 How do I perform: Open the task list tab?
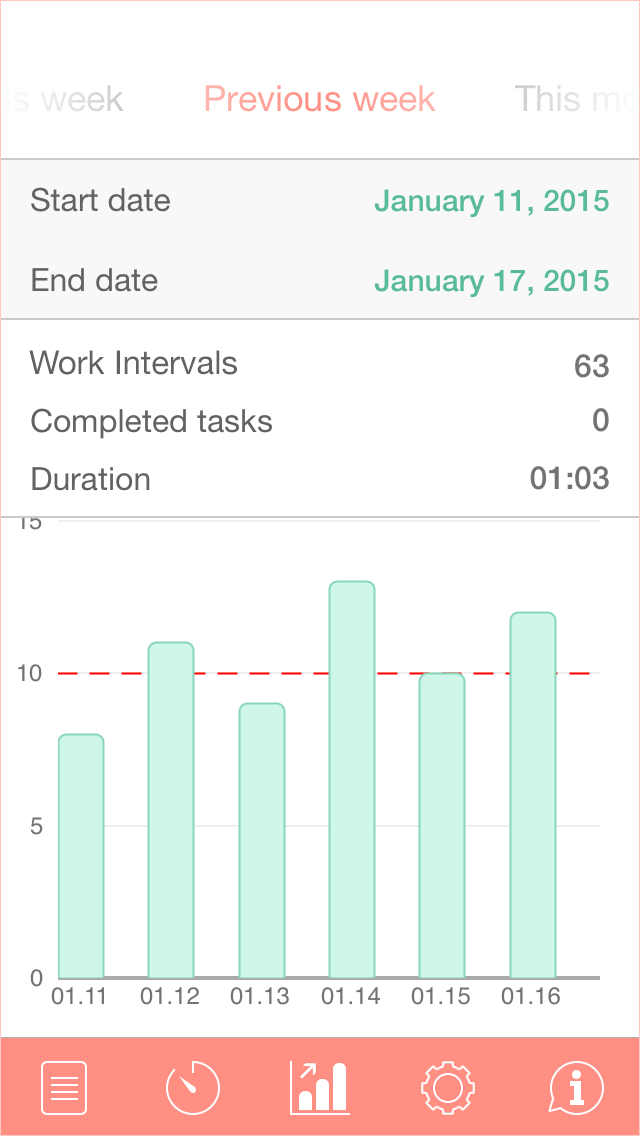tap(64, 1087)
